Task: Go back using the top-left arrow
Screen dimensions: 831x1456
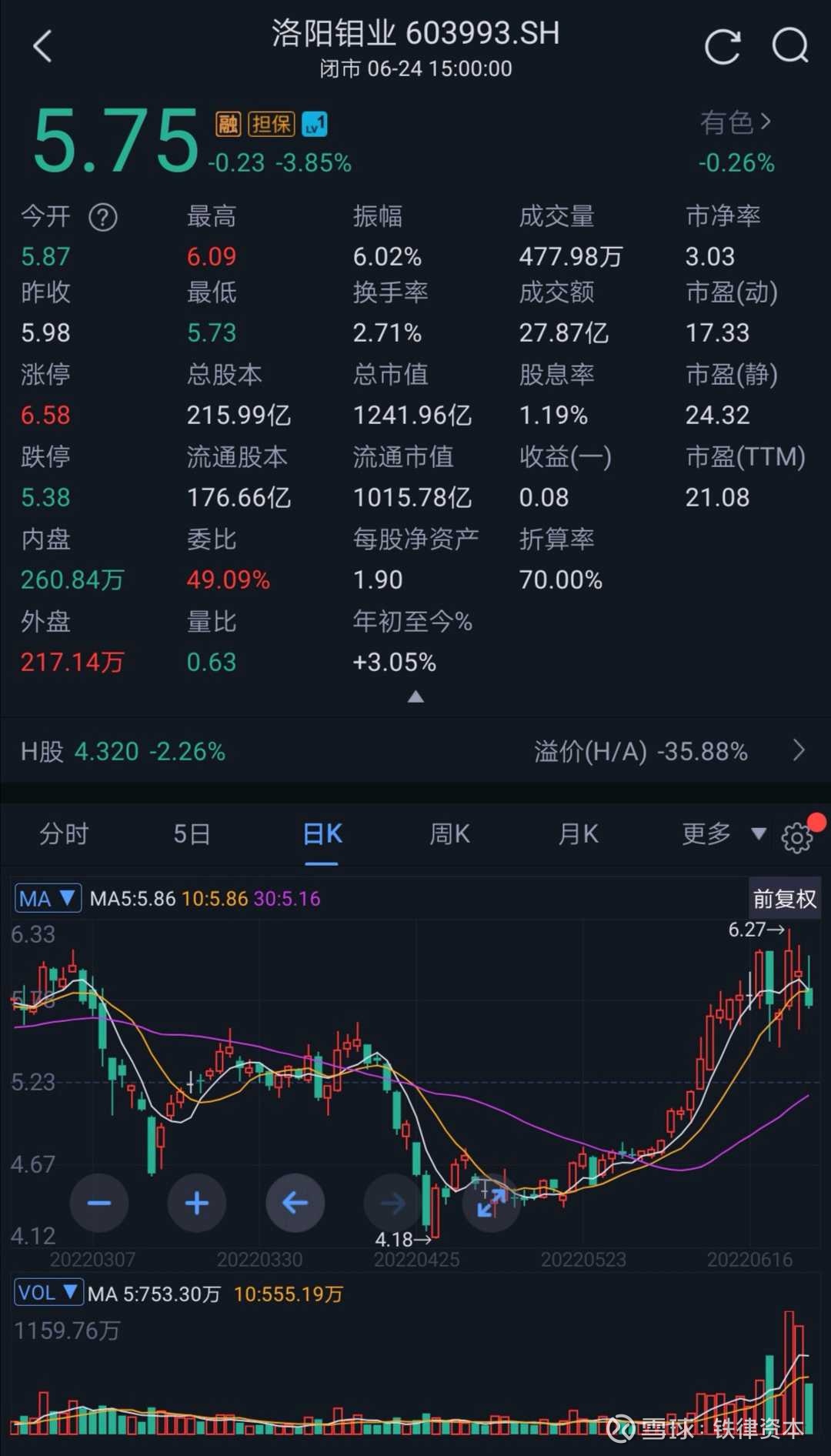Action: 43,46
